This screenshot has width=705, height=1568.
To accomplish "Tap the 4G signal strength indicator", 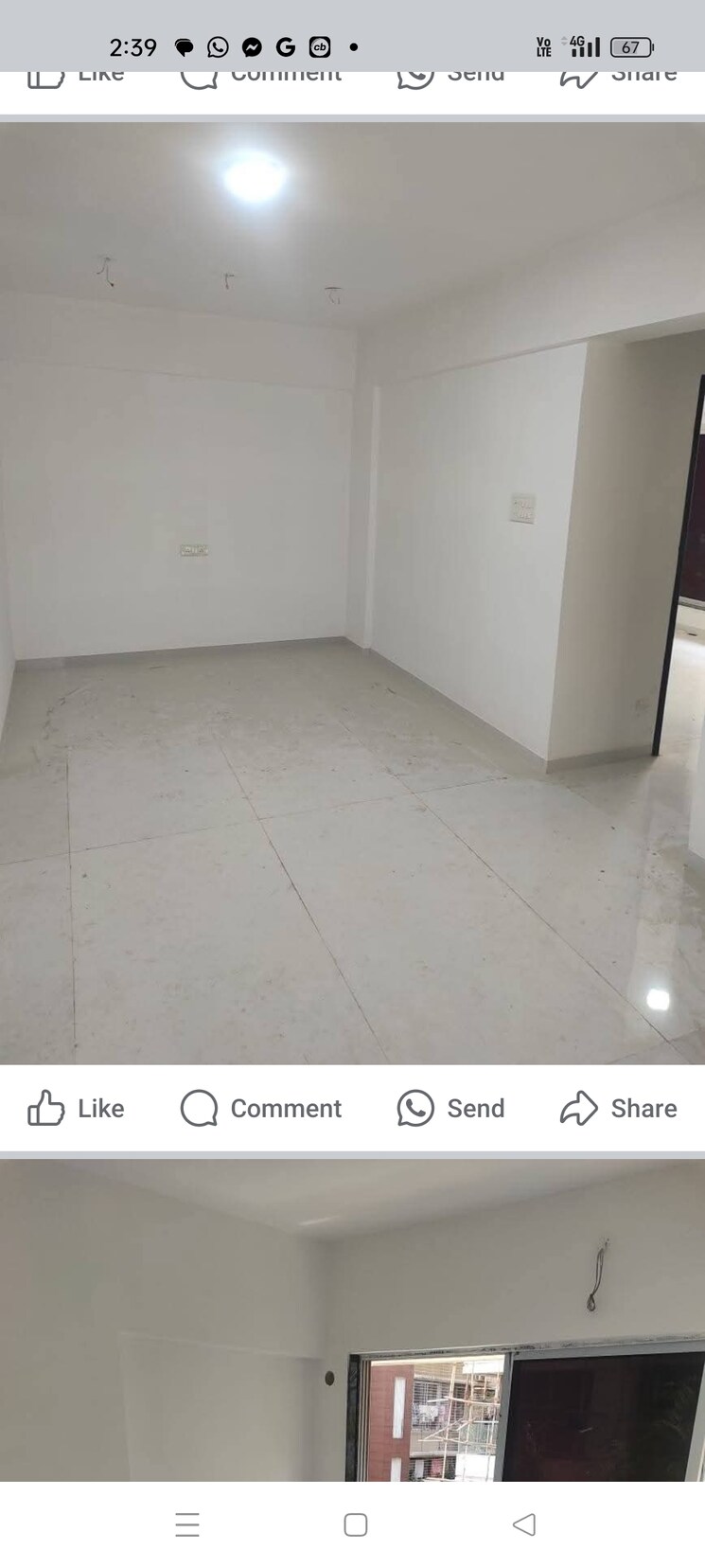I will [x=585, y=45].
